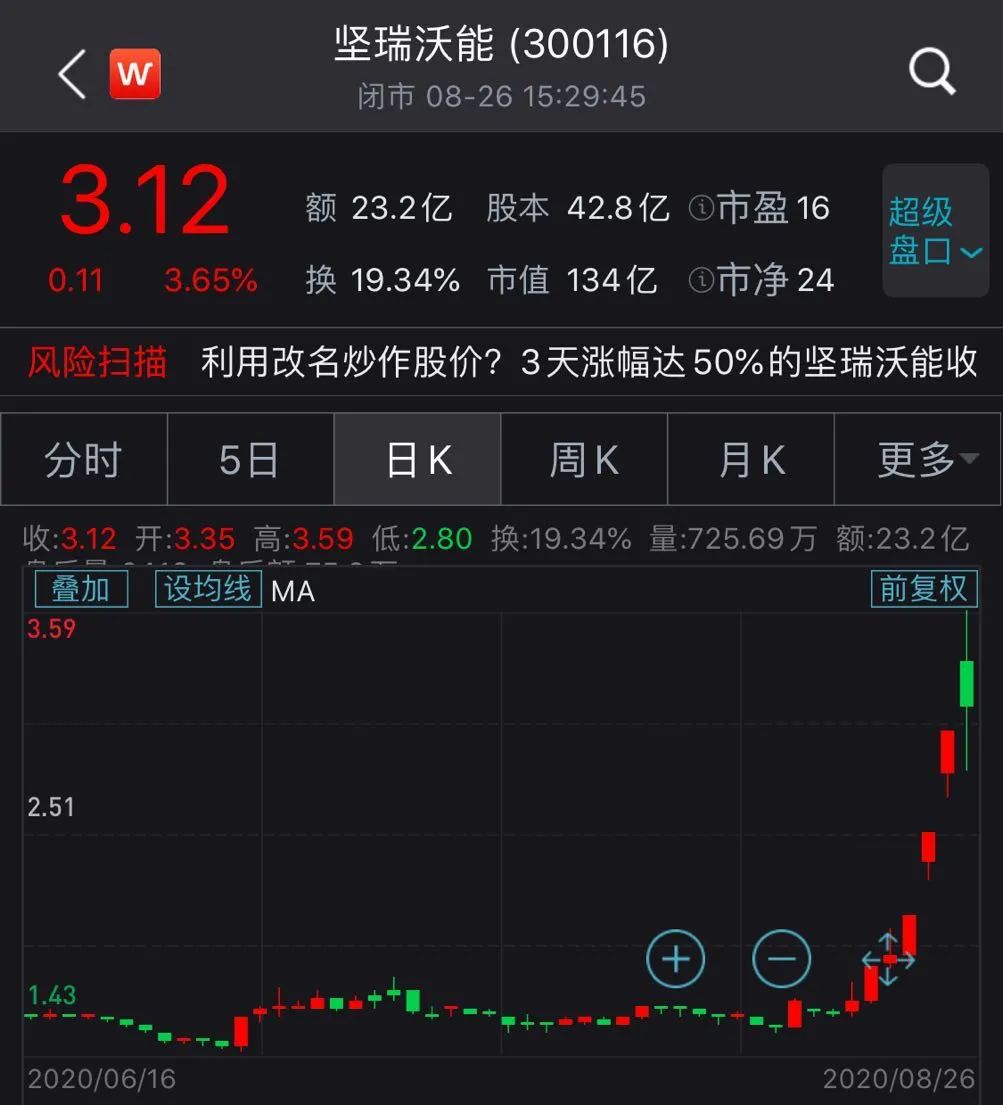Switch to the 分时 tab

coord(84,459)
